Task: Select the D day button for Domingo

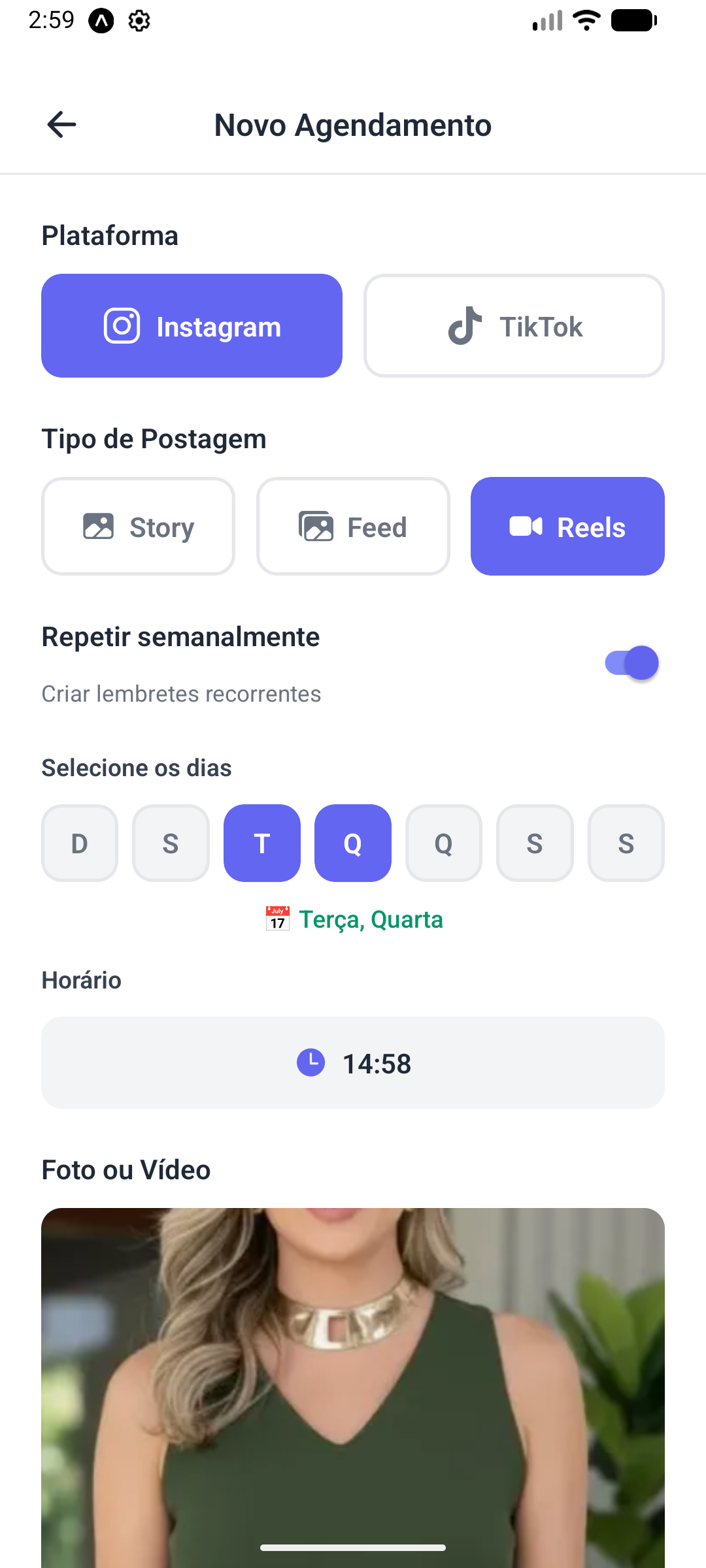Action: click(x=79, y=843)
